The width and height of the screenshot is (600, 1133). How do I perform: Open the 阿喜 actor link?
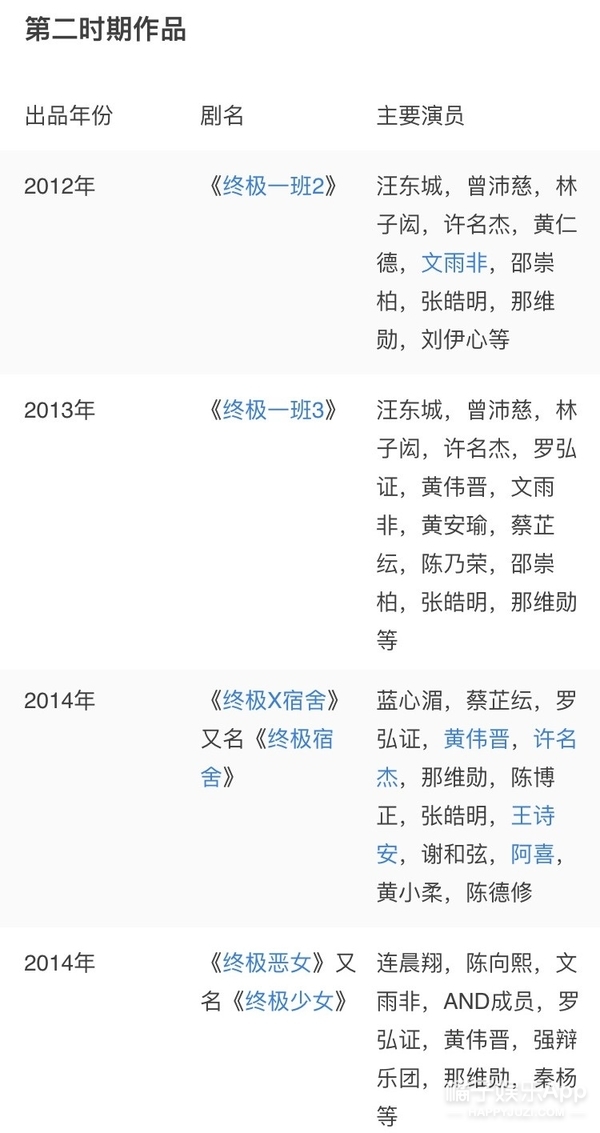(533, 854)
